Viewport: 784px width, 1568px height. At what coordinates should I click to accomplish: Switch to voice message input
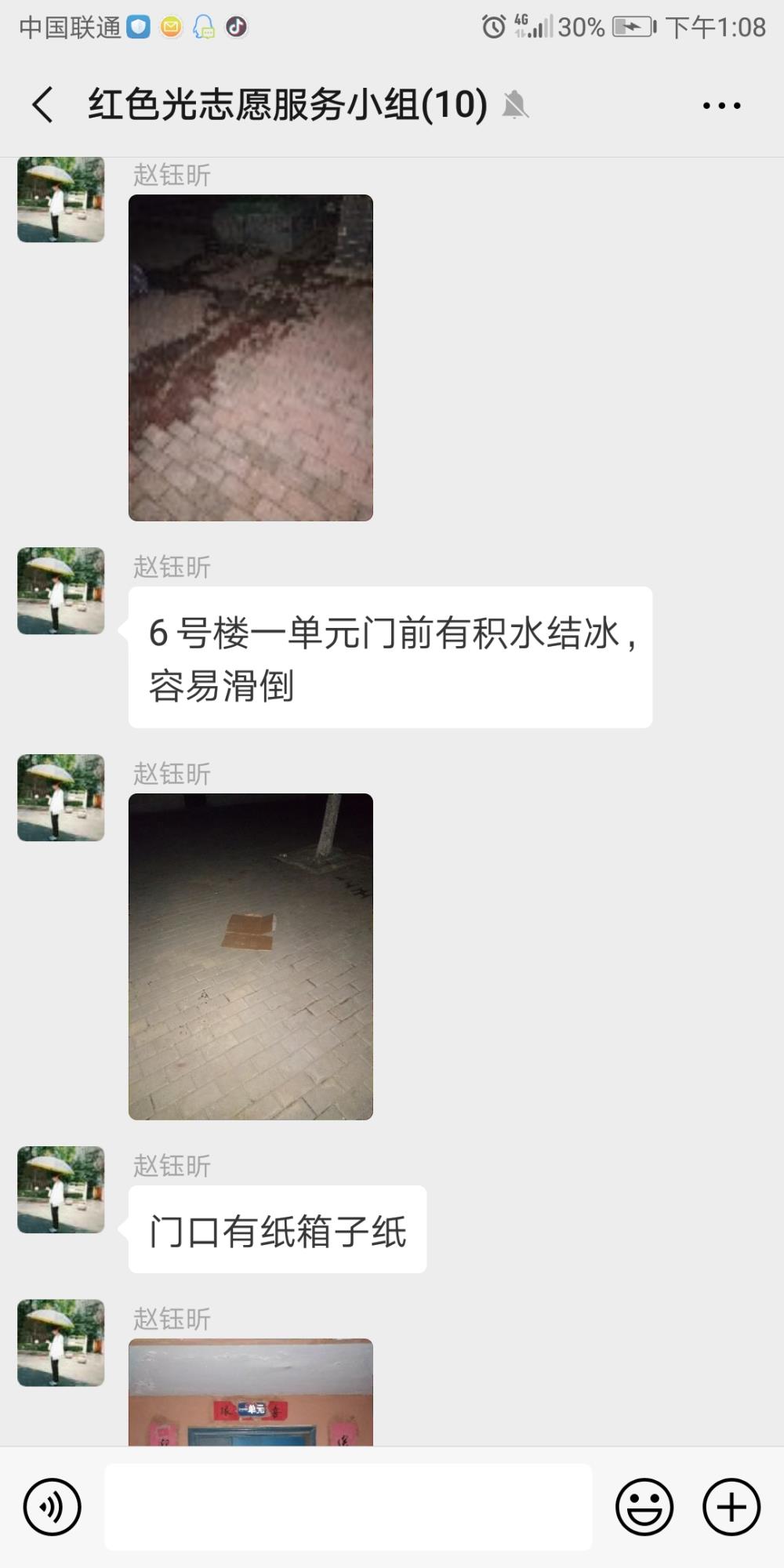(x=53, y=1507)
